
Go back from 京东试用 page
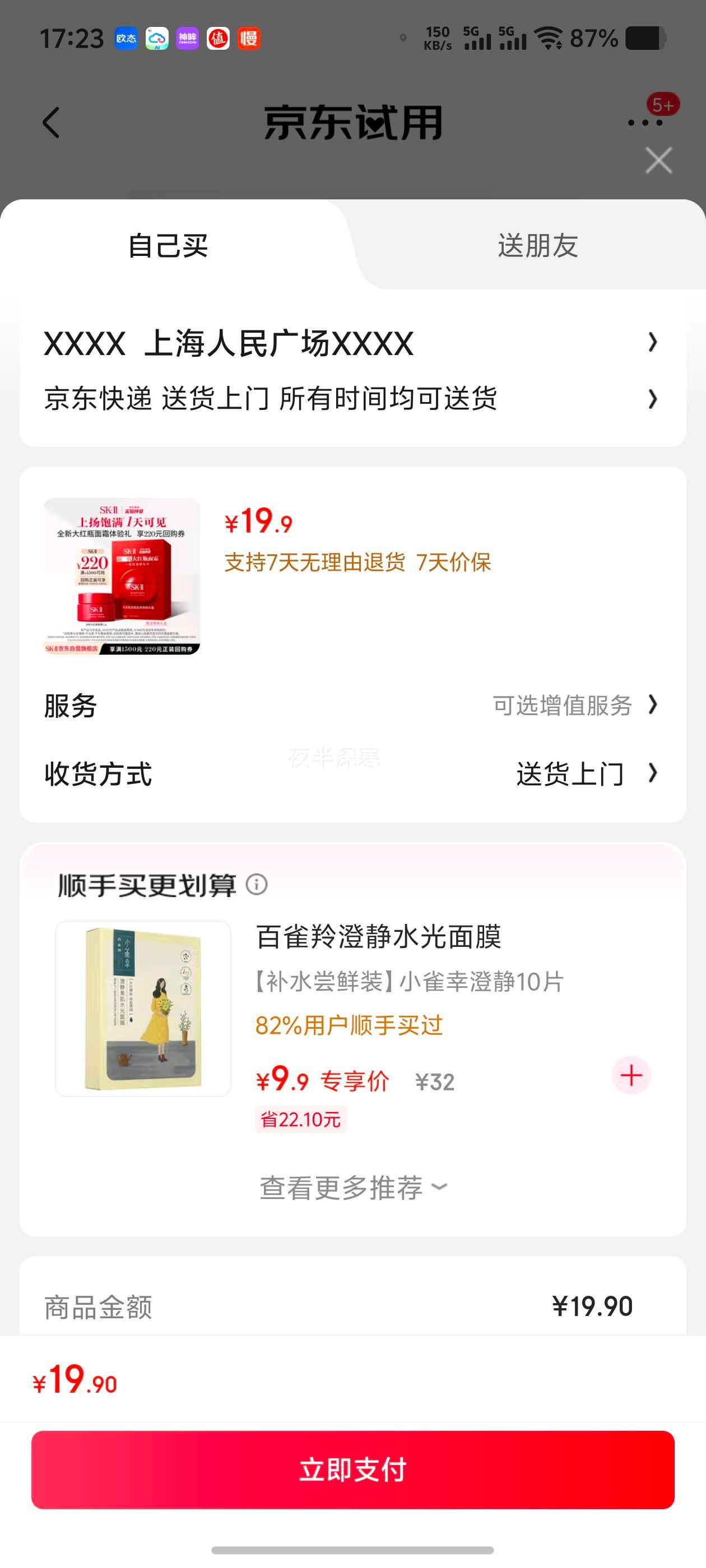coord(52,123)
